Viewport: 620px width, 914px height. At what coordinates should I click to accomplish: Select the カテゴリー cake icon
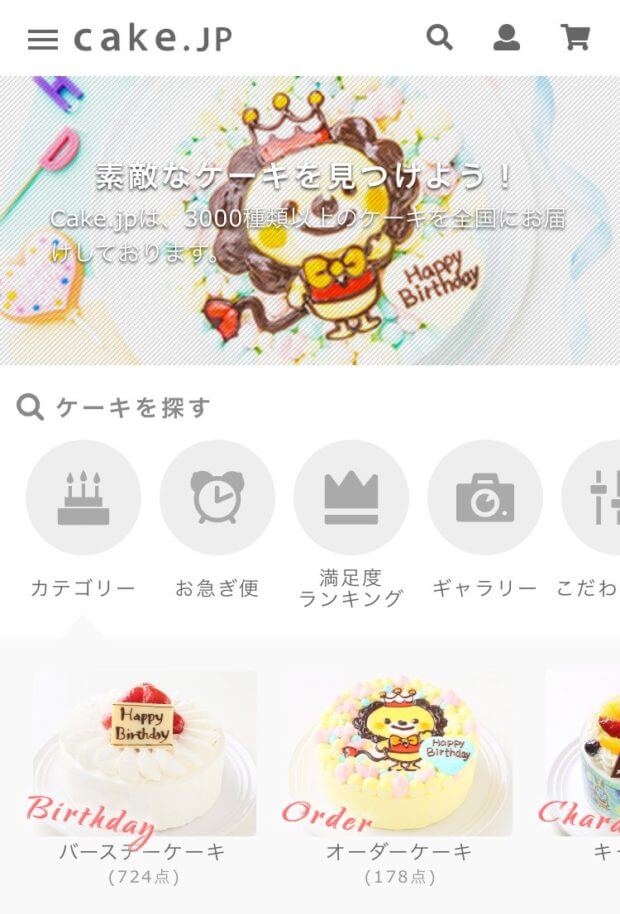83,498
